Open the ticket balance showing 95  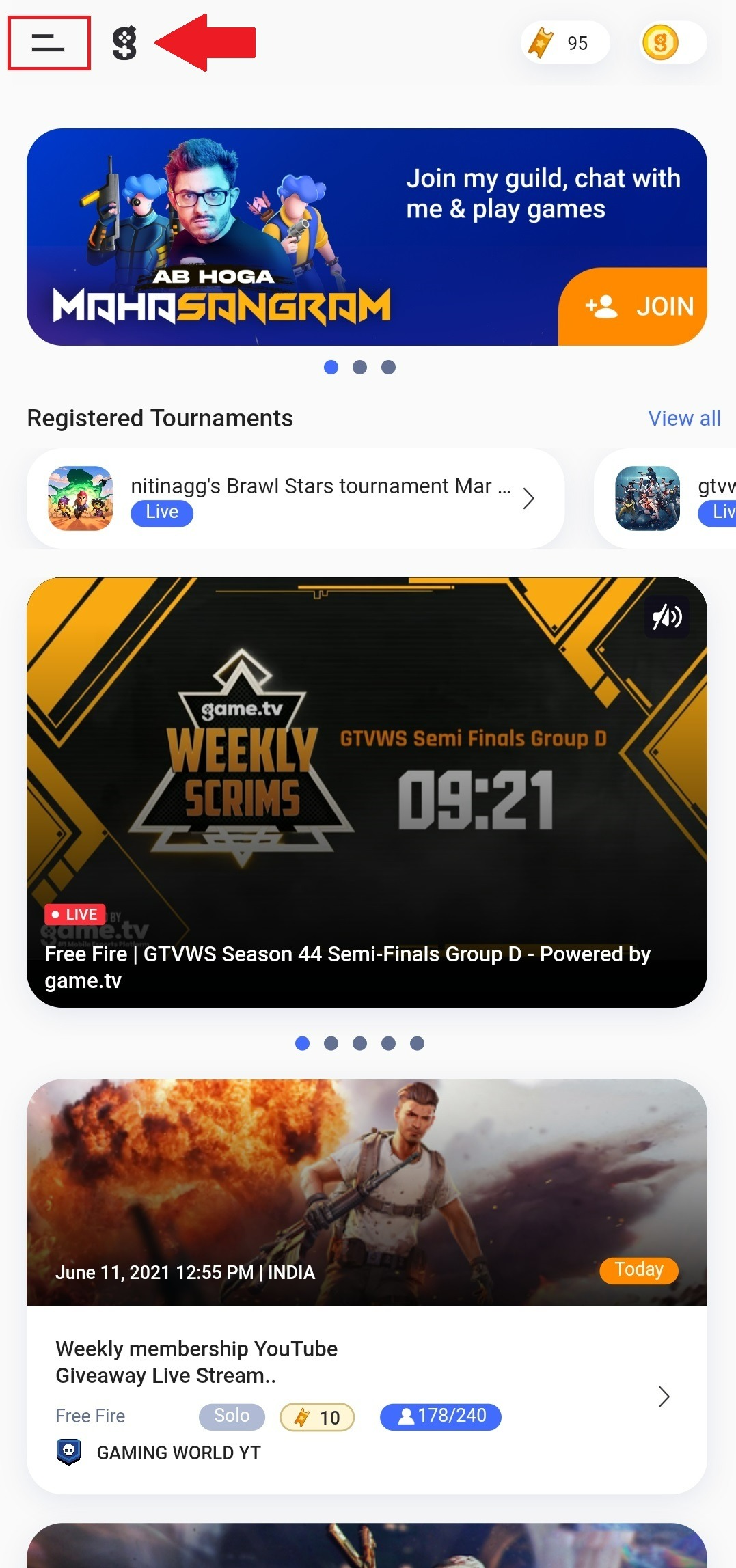(565, 43)
